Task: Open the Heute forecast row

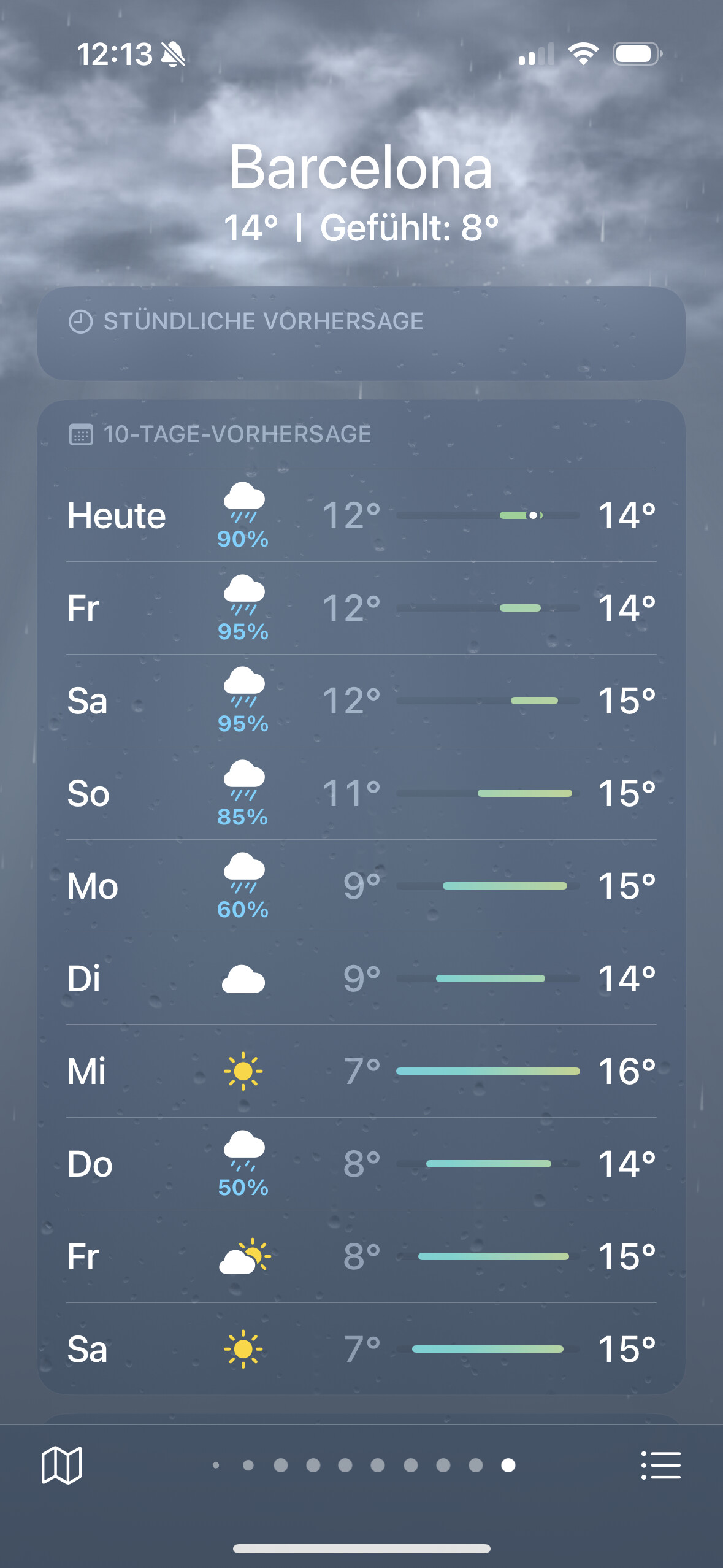Action: 361,515
